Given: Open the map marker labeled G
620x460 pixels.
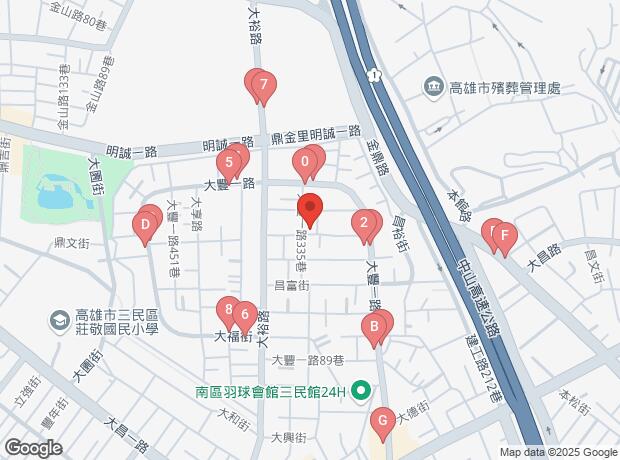Looking at the screenshot, I should [380, 421].
